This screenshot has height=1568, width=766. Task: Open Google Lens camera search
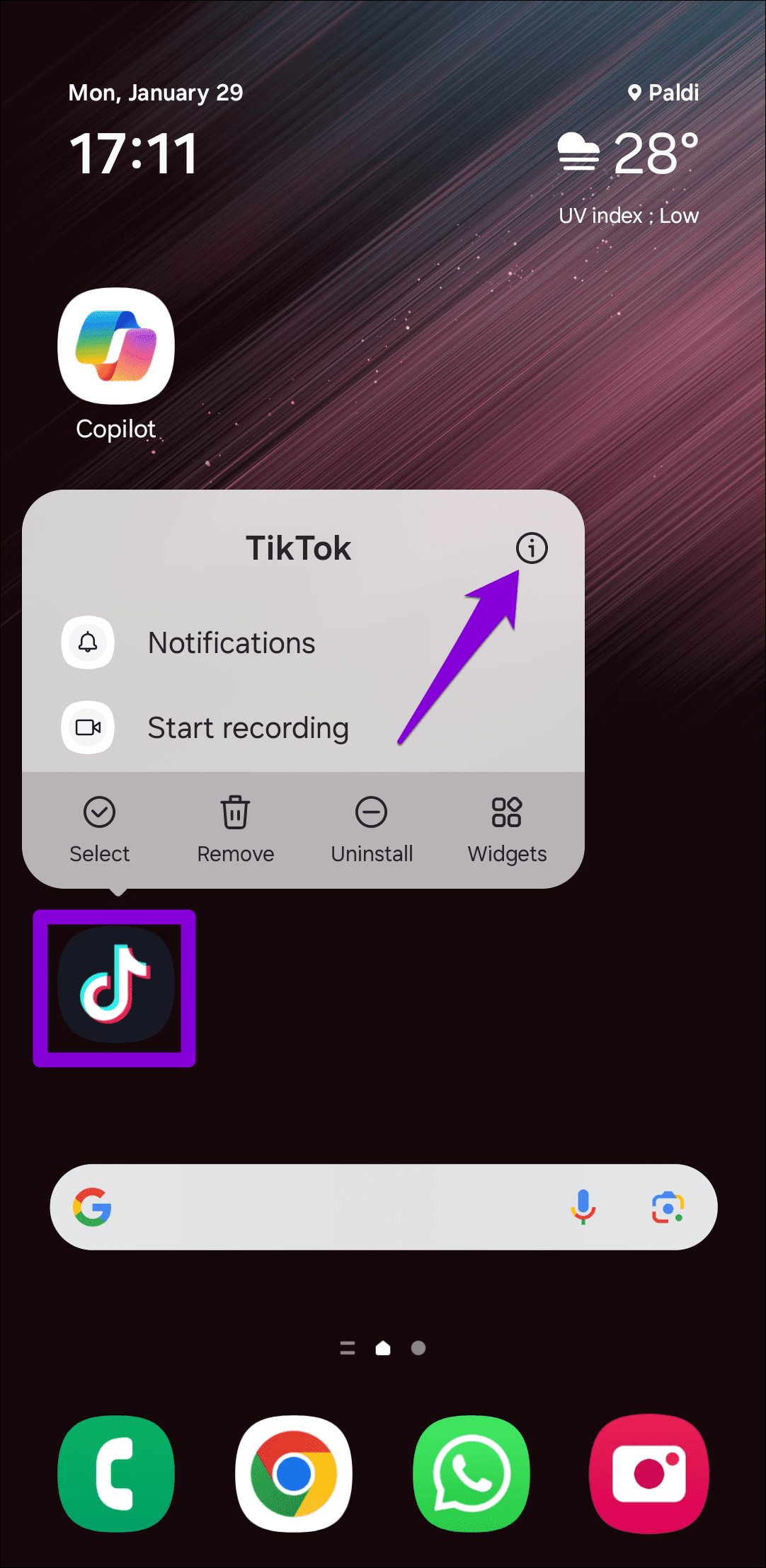coord(668,1208)
